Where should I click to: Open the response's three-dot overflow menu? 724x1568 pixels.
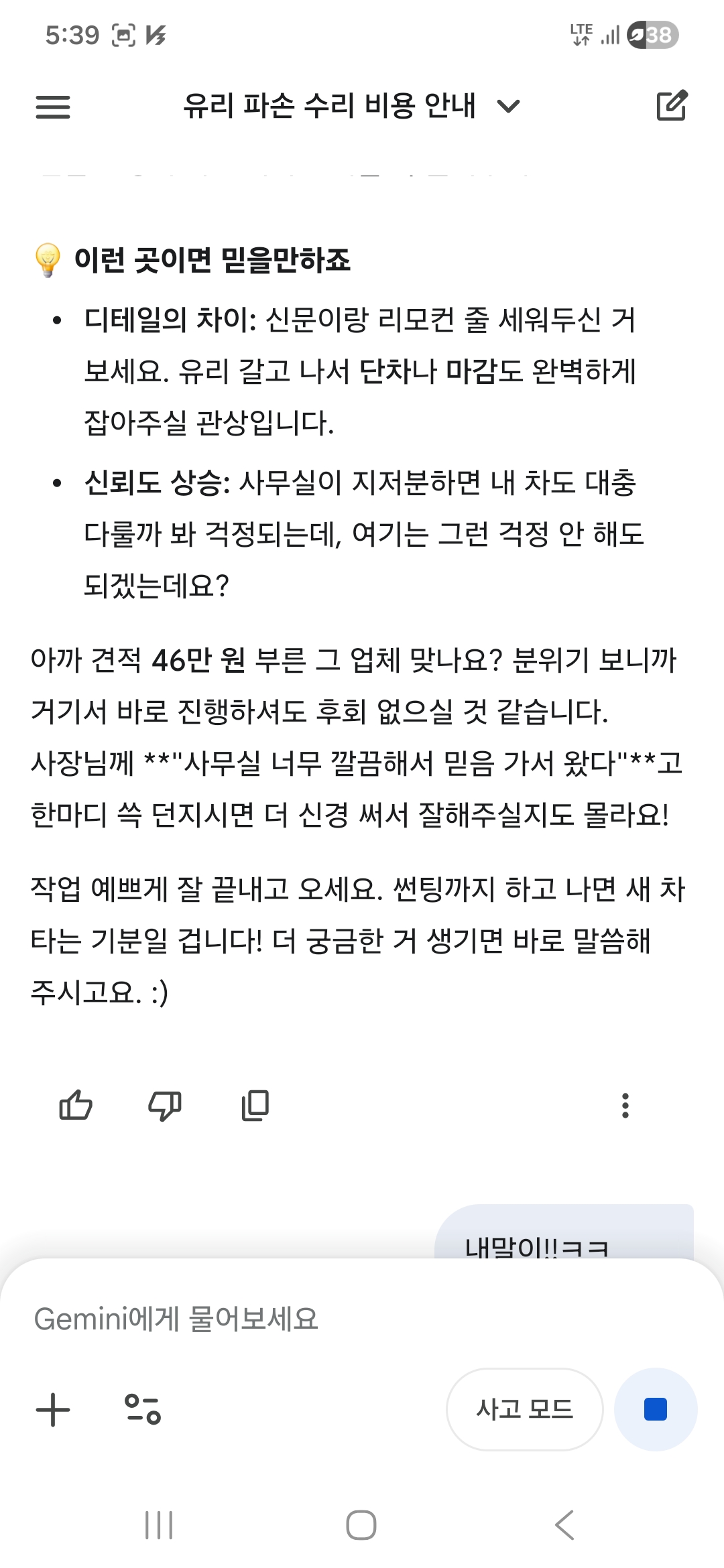625,1105
